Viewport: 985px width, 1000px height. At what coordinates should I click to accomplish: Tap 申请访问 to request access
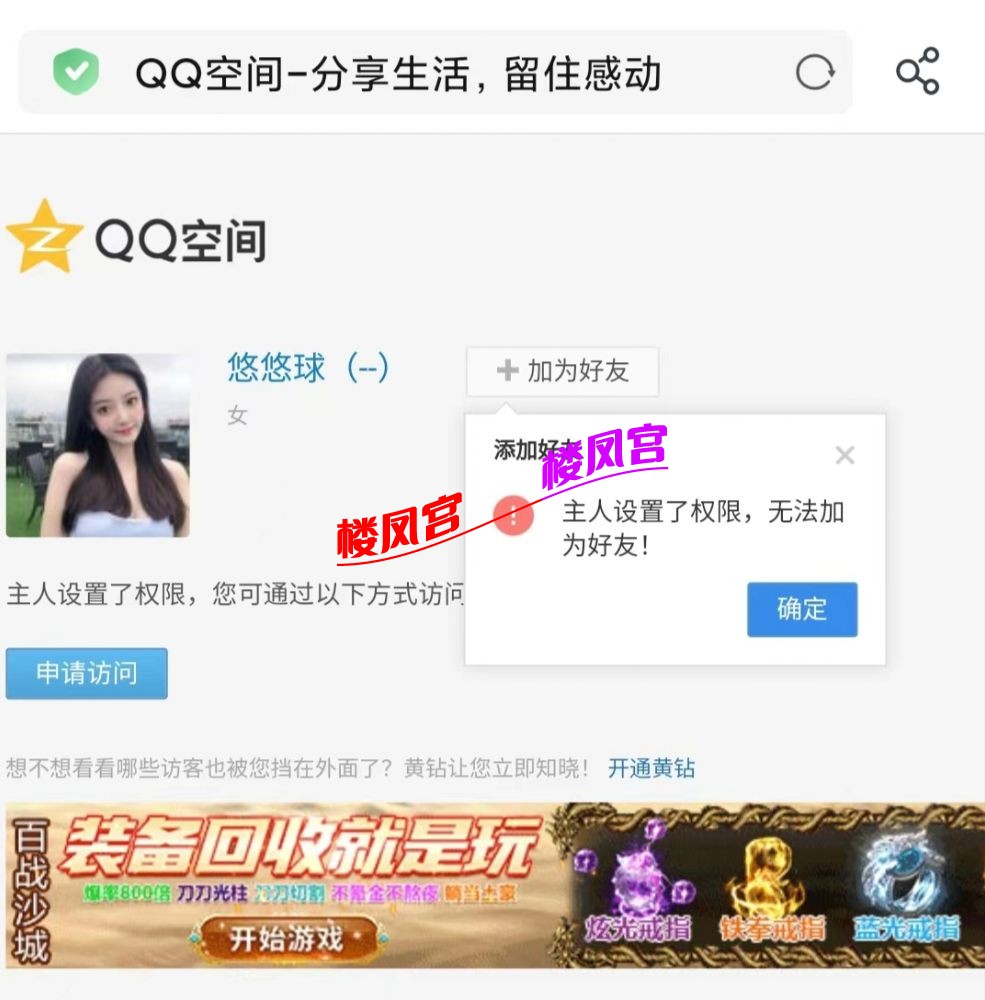pyautogui.click(x=87, y=673)
